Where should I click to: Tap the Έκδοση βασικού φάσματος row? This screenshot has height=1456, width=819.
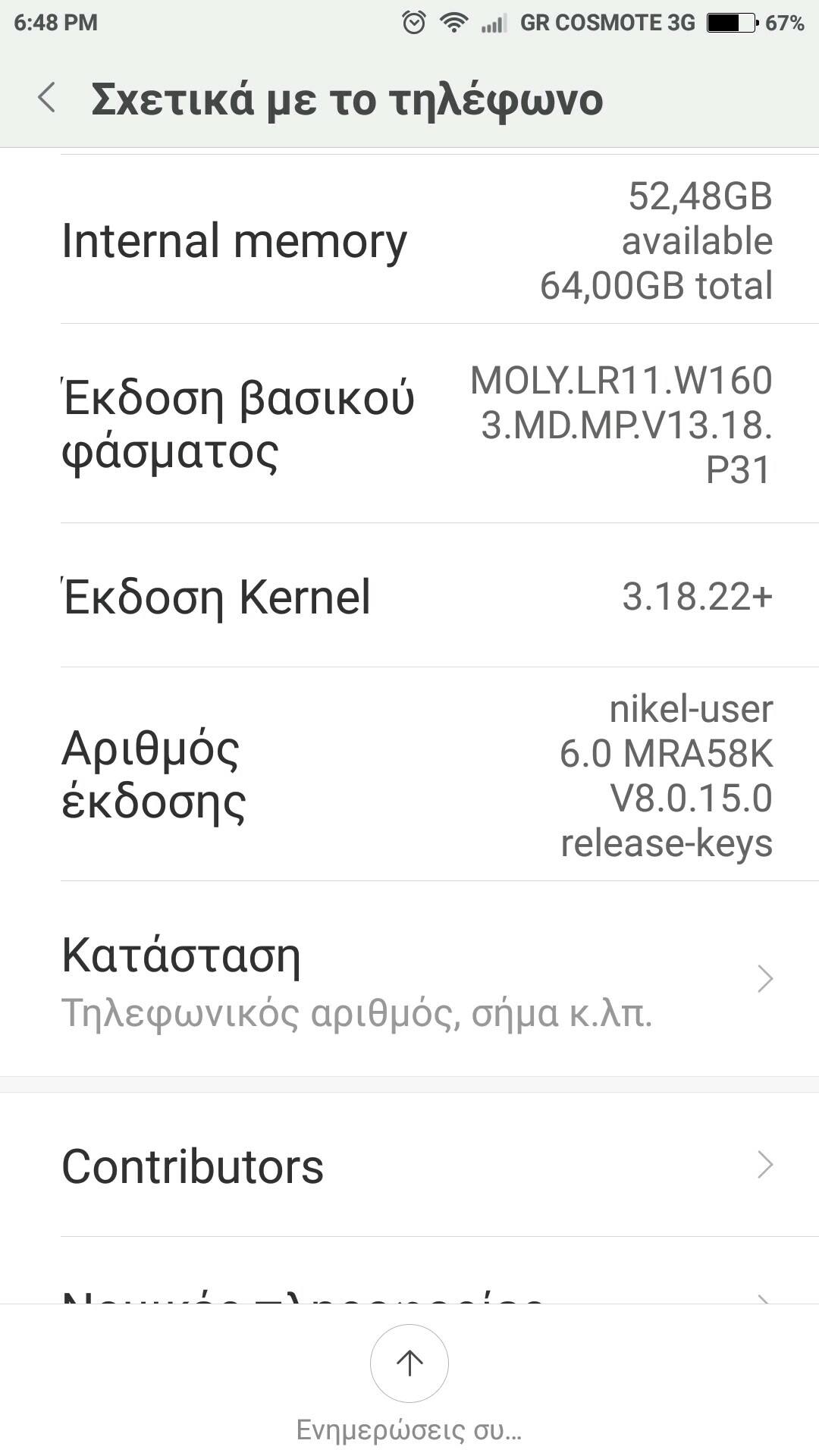[409, 425]
